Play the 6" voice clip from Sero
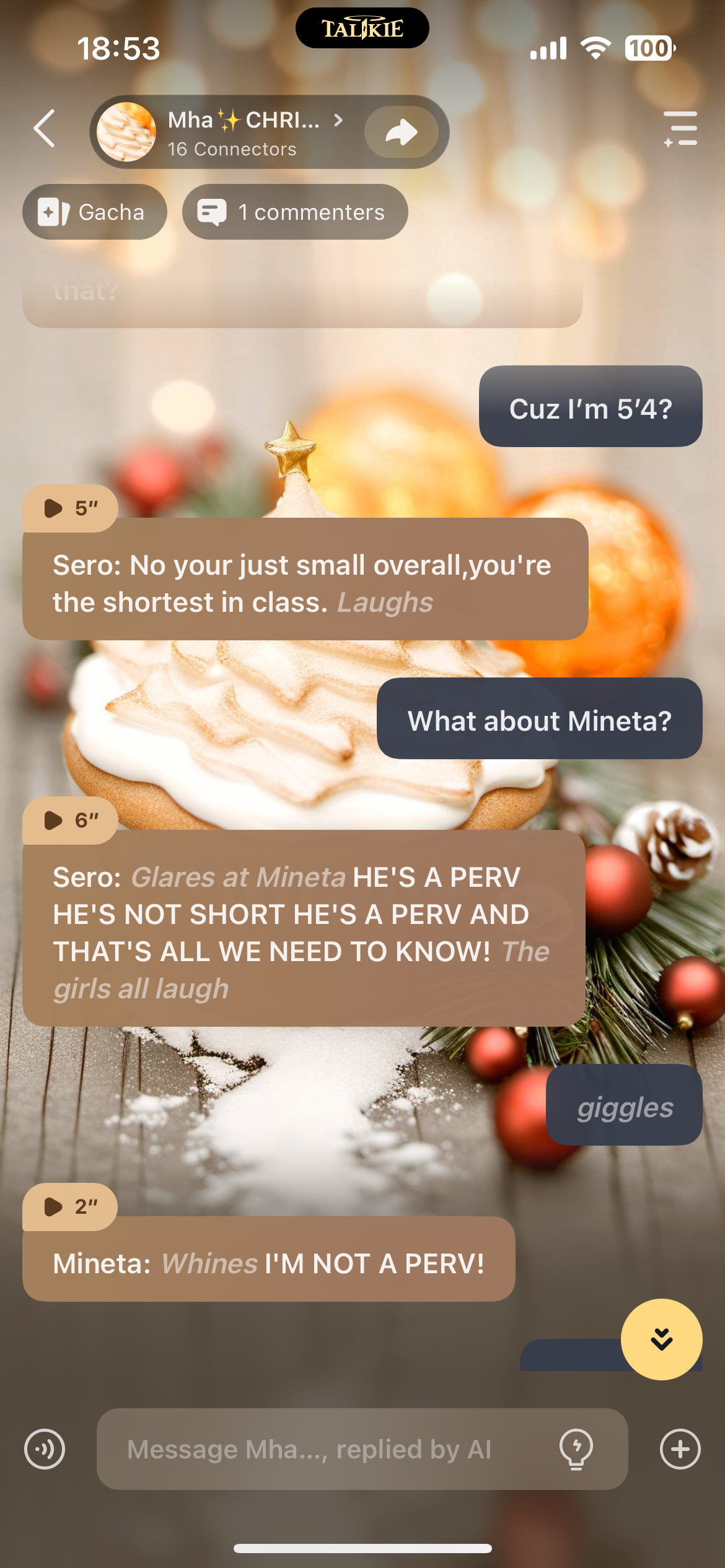Screen dimensions: 725x1568 69,821
